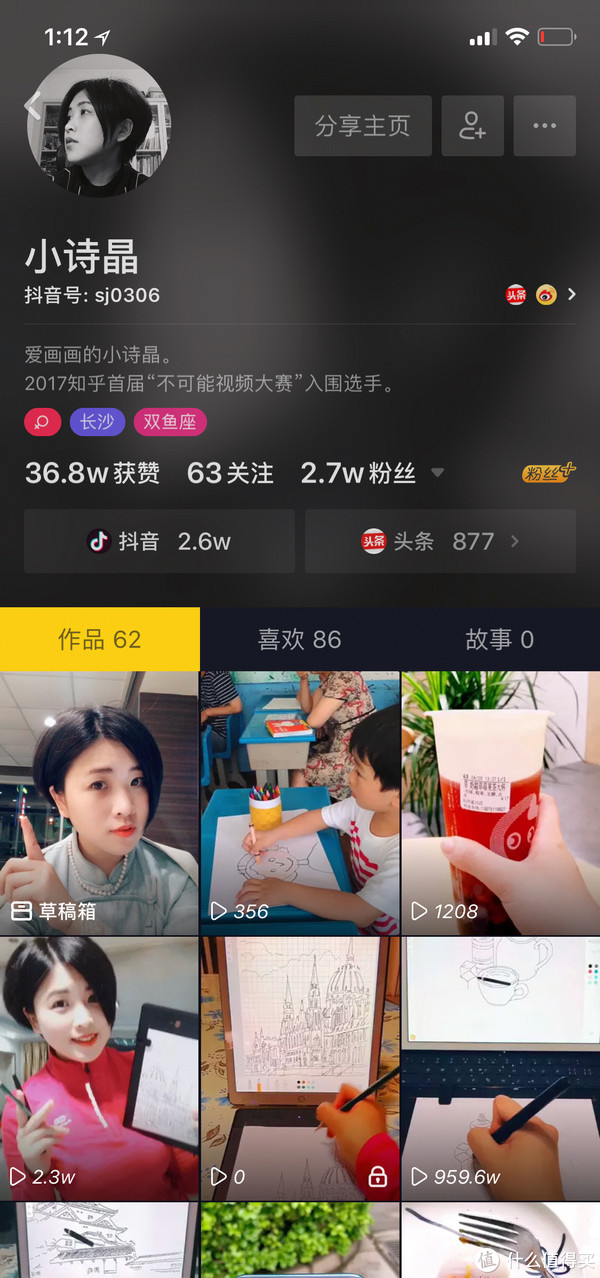
Task: Switch to the 喜欢 86 tab
Action: (300, 640)
